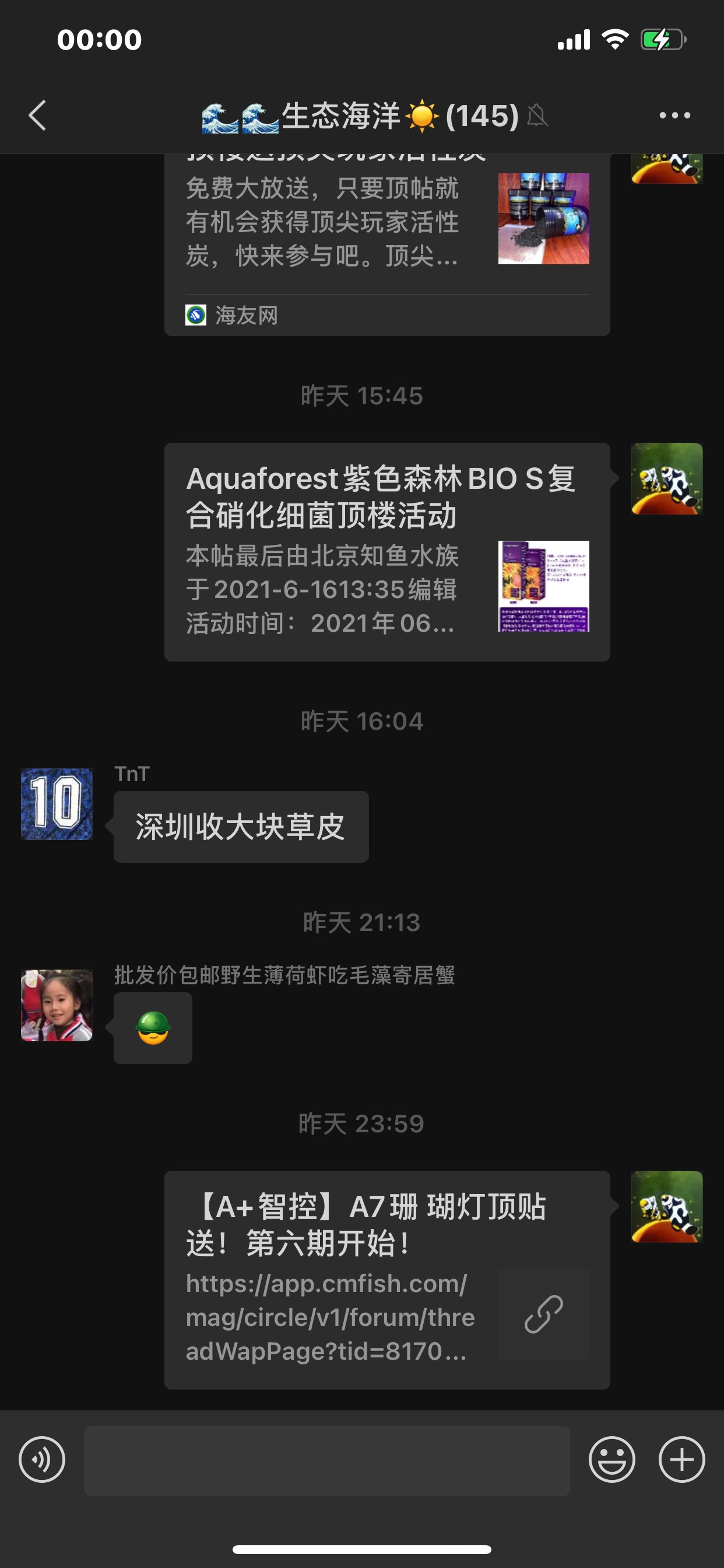
Task: Switch to voice message input
Action: (42, 1459)
